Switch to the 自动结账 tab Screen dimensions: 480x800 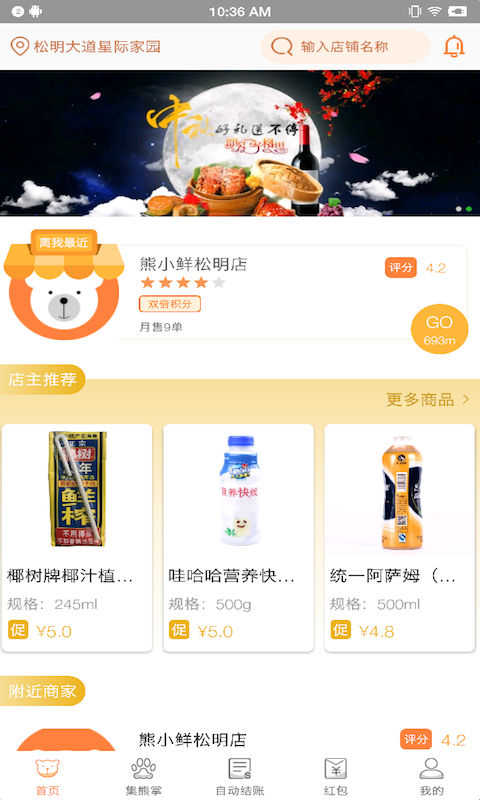[240, 776]
